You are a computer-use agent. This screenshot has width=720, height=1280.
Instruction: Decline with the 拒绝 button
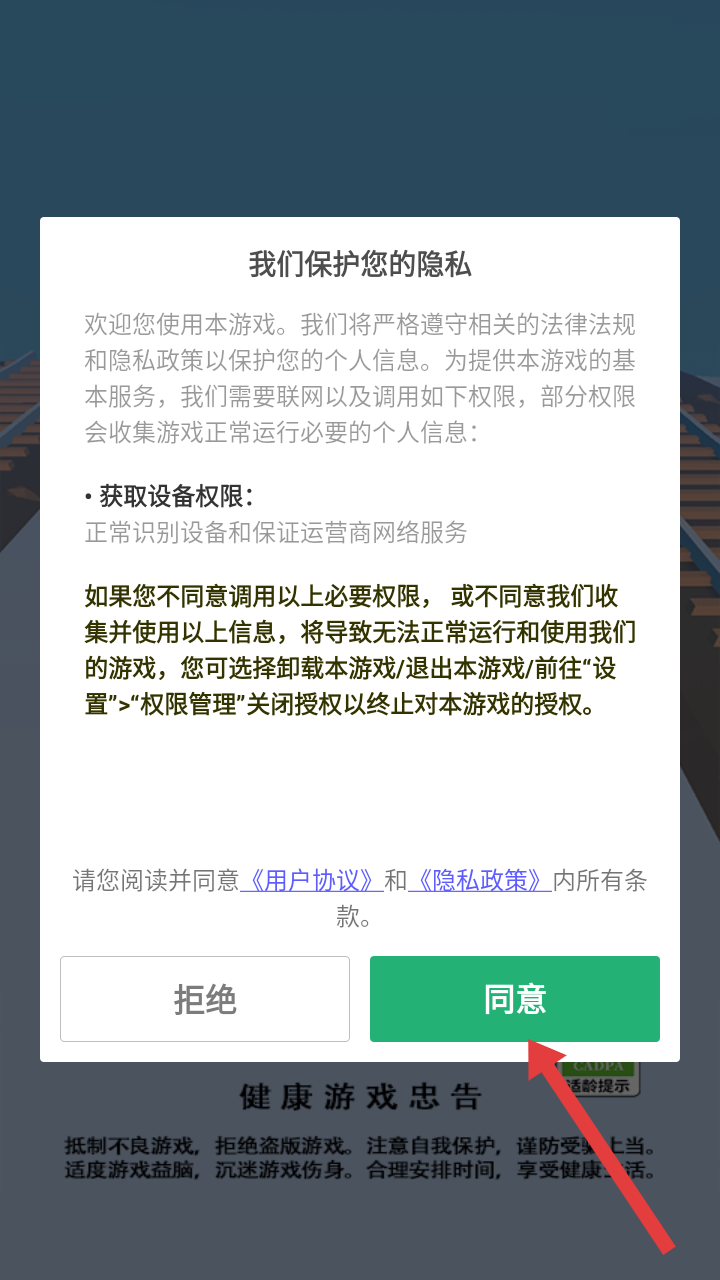coord(205,999)
